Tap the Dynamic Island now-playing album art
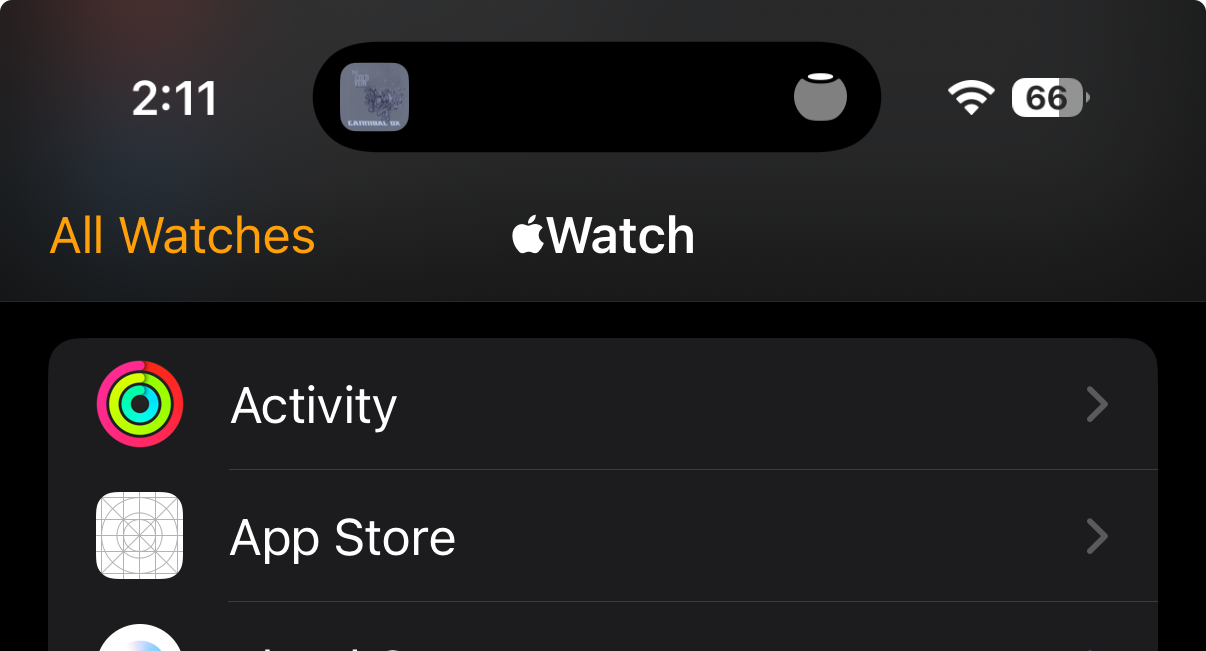The width and height of the screenshot is (1206, 651). click(x=375, y=97)
